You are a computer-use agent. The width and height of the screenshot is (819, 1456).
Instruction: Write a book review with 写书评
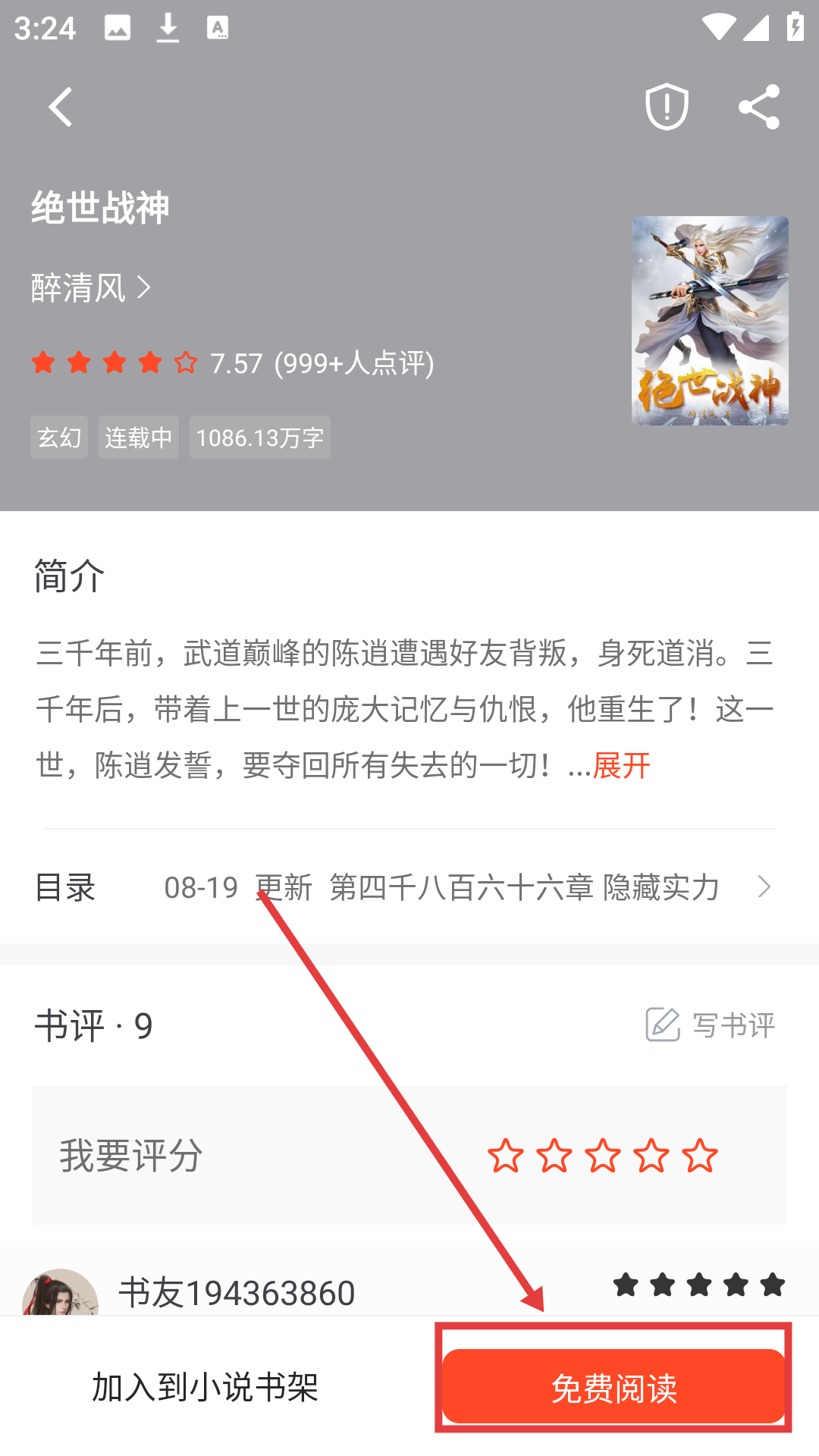click(711, 1025)
